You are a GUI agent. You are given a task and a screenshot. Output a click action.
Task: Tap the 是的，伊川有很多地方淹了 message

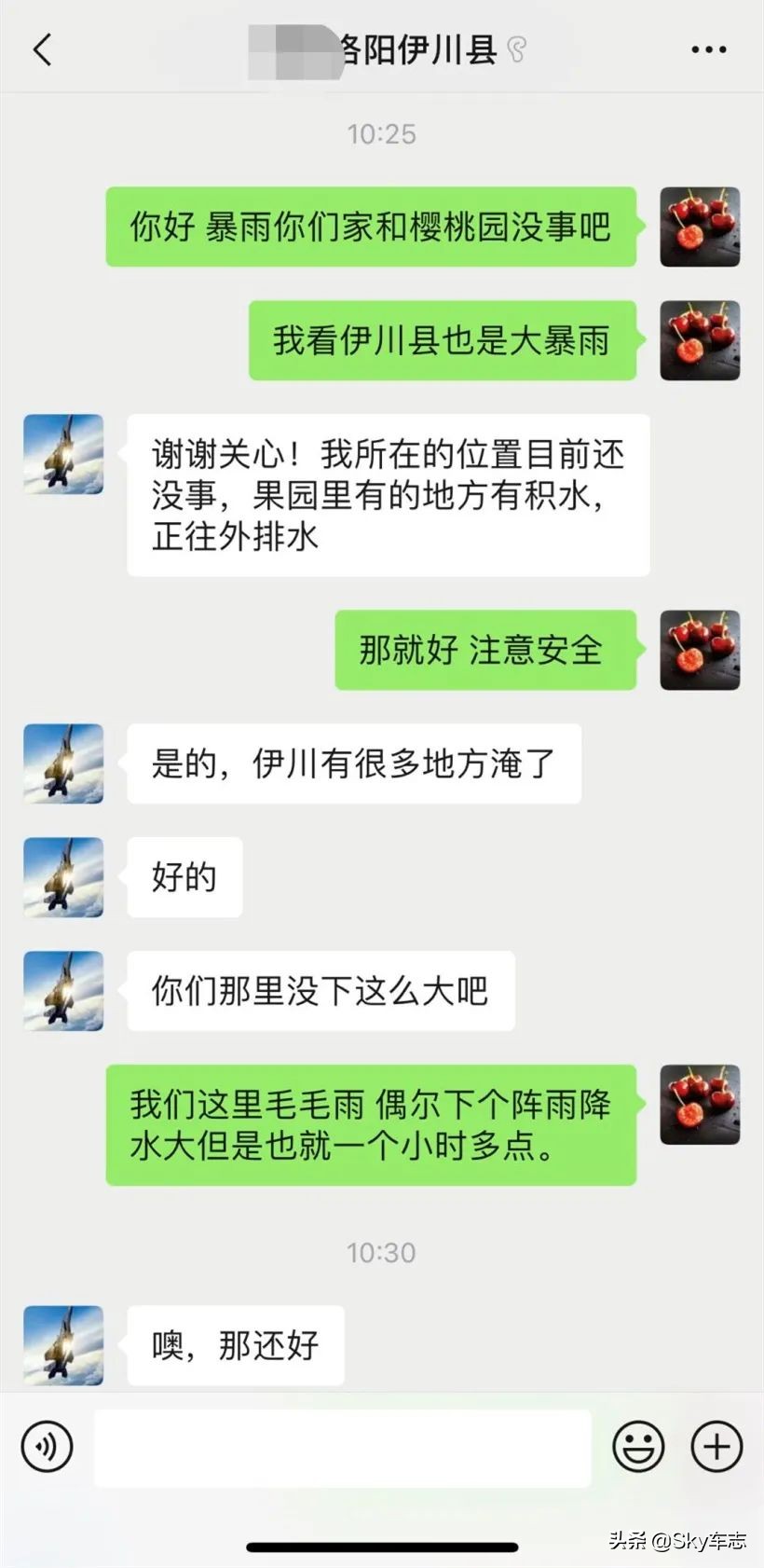click(354, 763)
